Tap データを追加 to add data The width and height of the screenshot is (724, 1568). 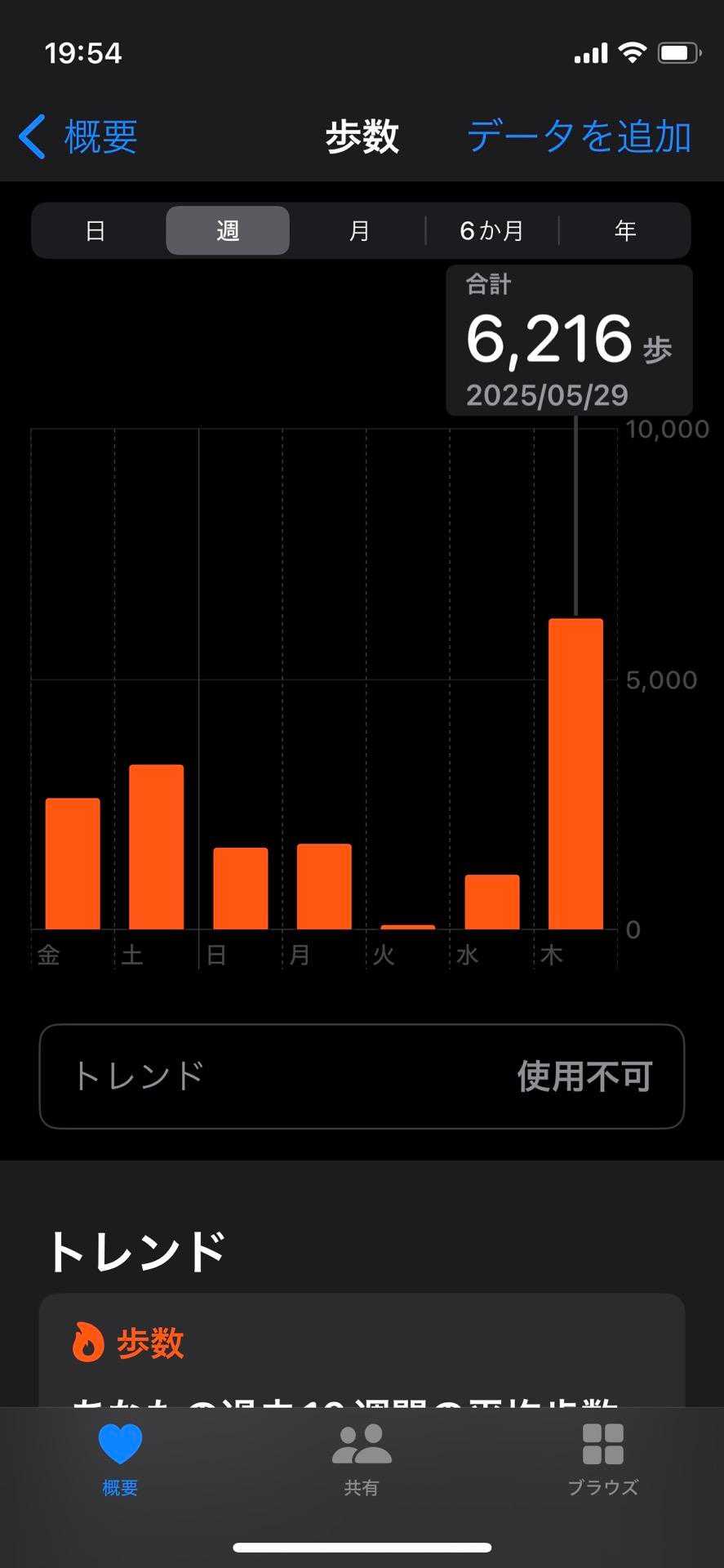pos(579,136)
